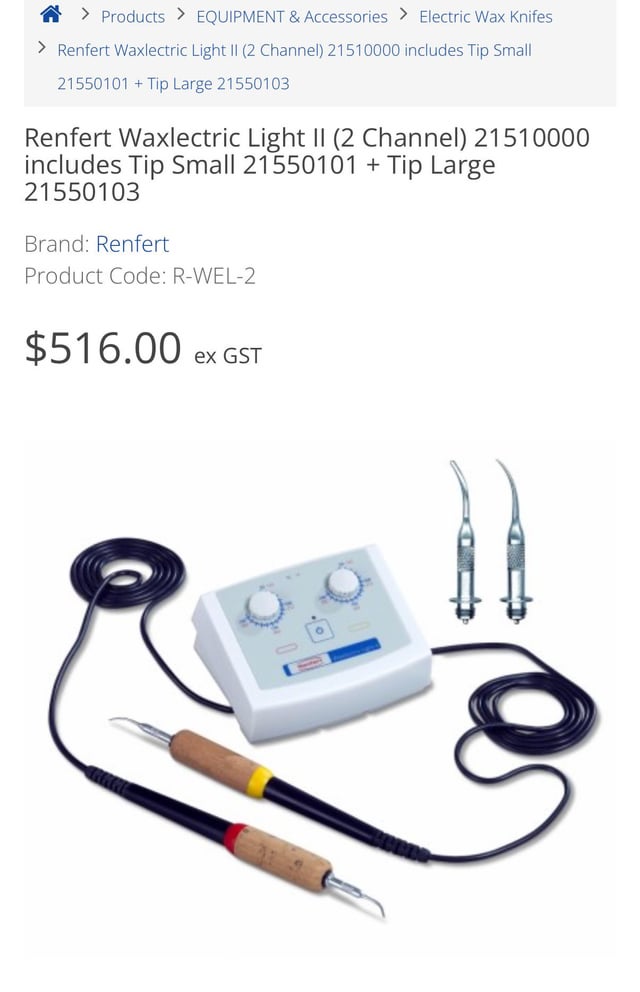
Task: Go to Electric Wax Knifes category
Action: pos(485,17)
